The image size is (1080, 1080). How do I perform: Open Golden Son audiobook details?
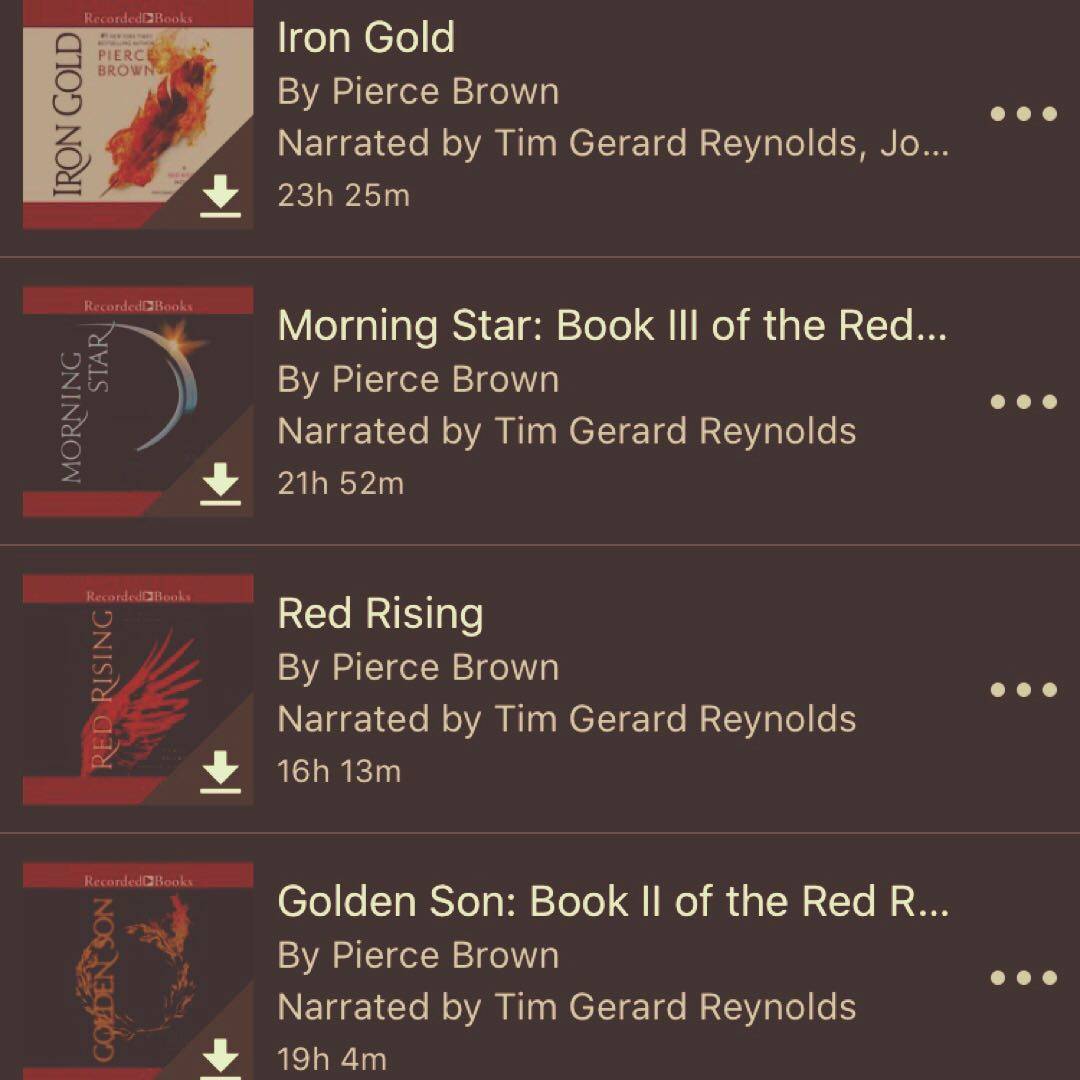point(610,902)
